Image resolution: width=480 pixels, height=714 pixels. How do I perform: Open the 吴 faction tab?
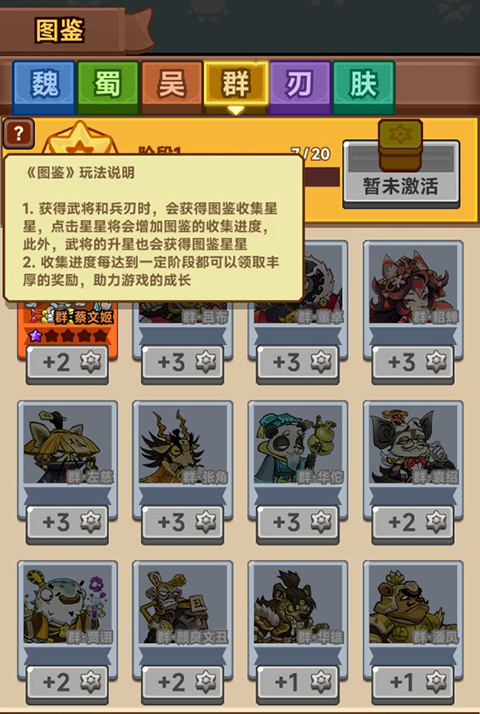click(172, 86)
